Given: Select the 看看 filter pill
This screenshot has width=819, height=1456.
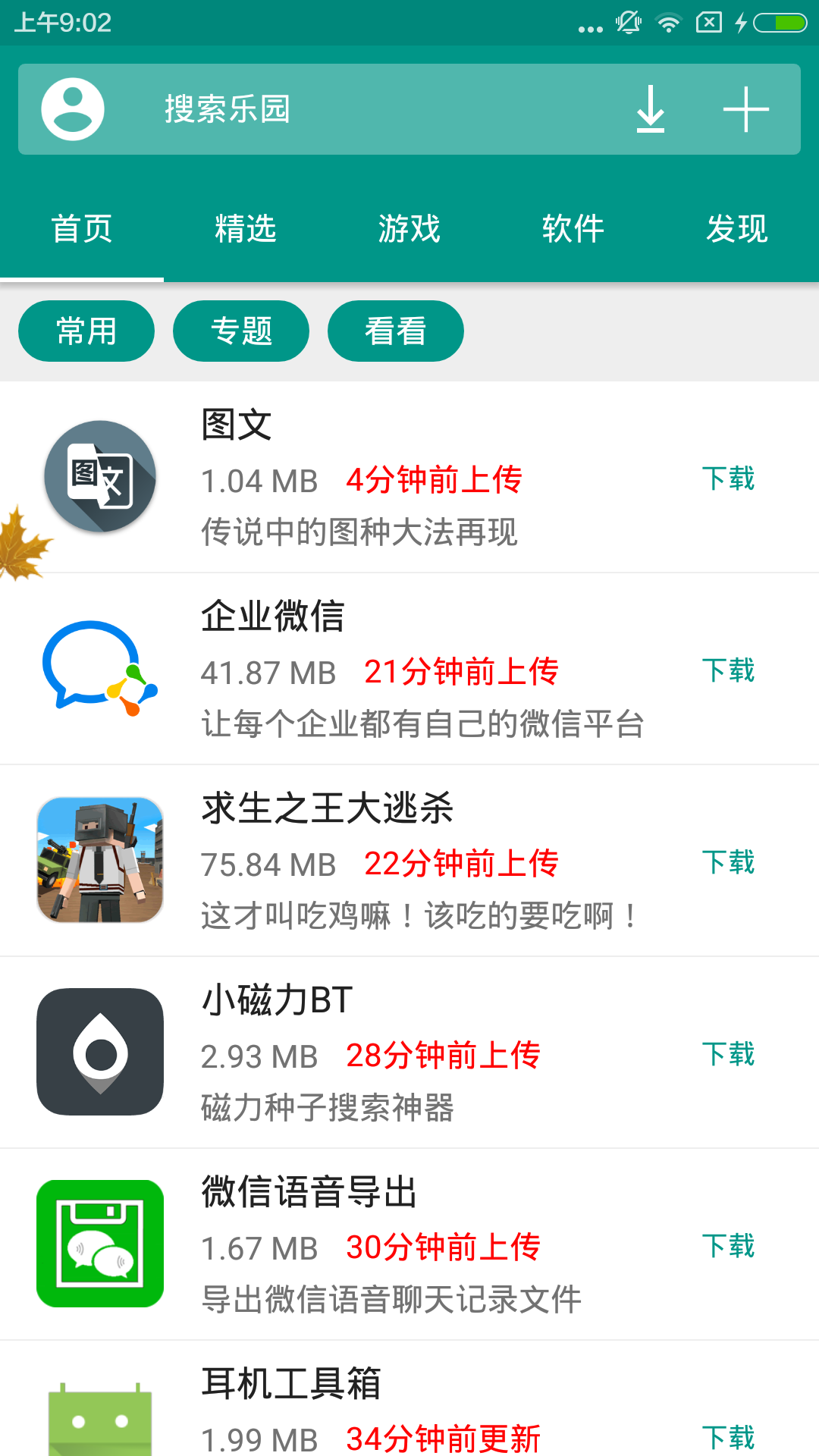Looking at the screenshot, I should click(396, 330).
